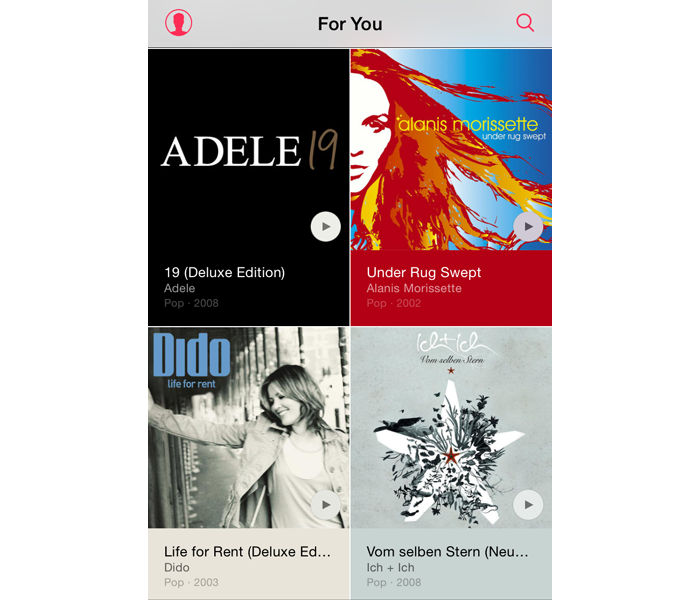Play Dido's Life for Rent album
This screenshot has width=700, height=600.
point(325,505)
